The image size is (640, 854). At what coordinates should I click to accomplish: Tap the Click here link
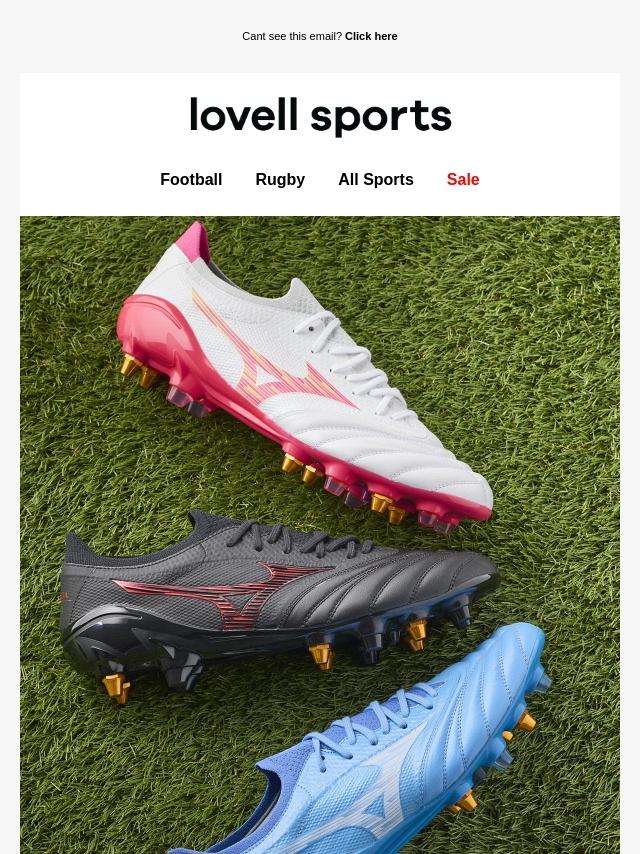tap(371, 36)
